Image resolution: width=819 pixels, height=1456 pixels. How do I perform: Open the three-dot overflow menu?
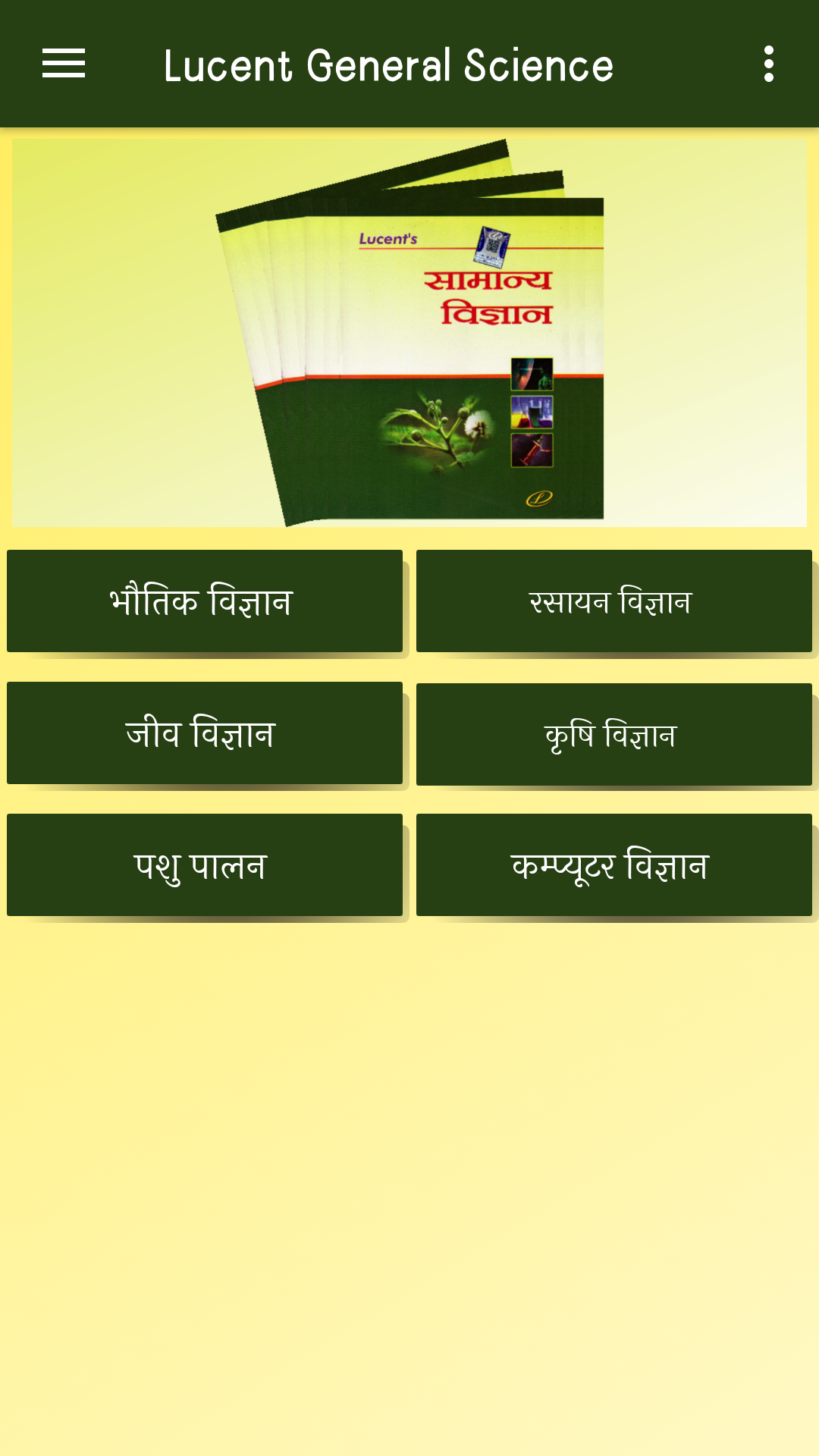click(x=768, y=64)
